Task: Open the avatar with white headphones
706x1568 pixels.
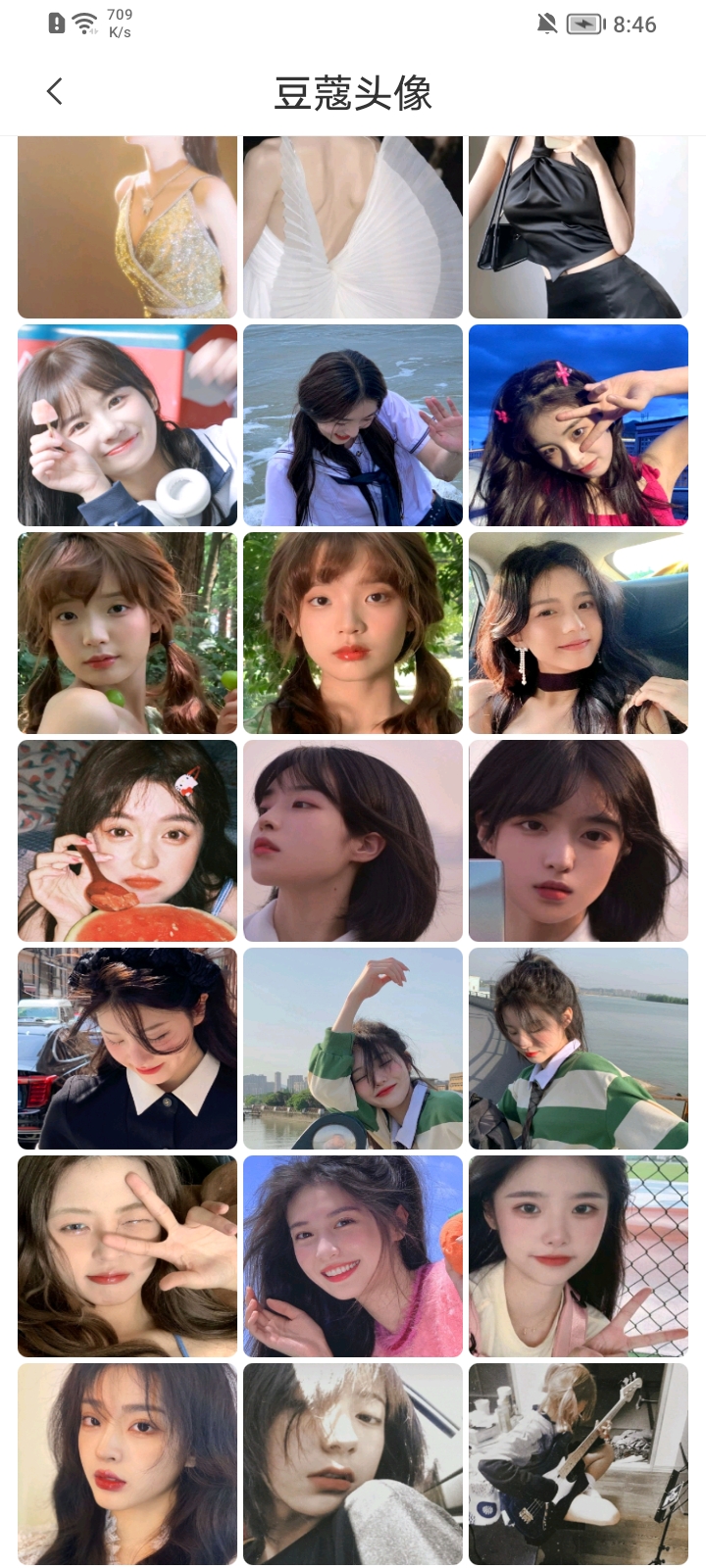Action: pos(127,425)
